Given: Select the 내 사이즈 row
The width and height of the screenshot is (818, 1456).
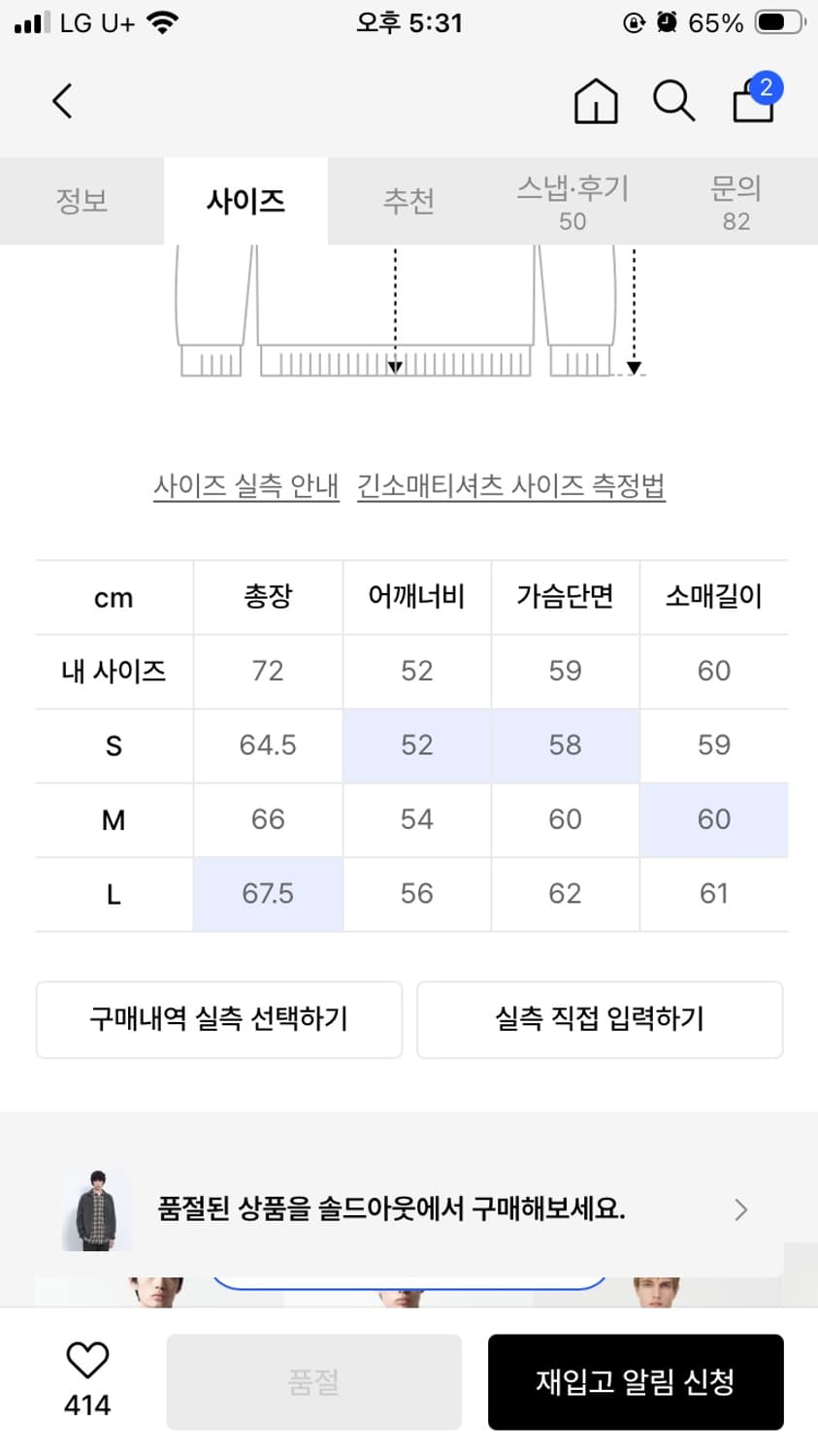Looking at the screenshot, I should tap(114, 671).
